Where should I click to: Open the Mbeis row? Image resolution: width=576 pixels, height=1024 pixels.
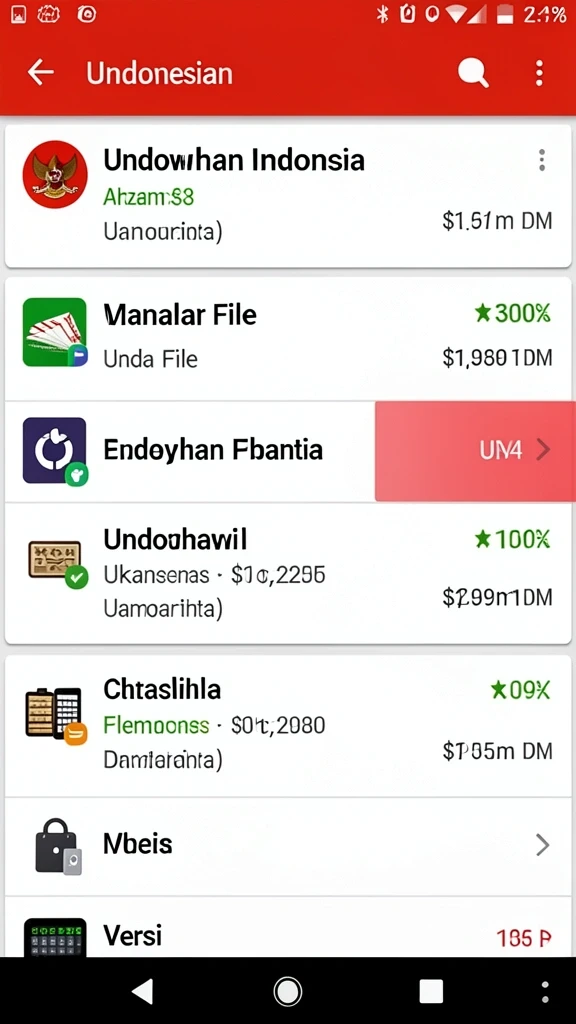288,846
